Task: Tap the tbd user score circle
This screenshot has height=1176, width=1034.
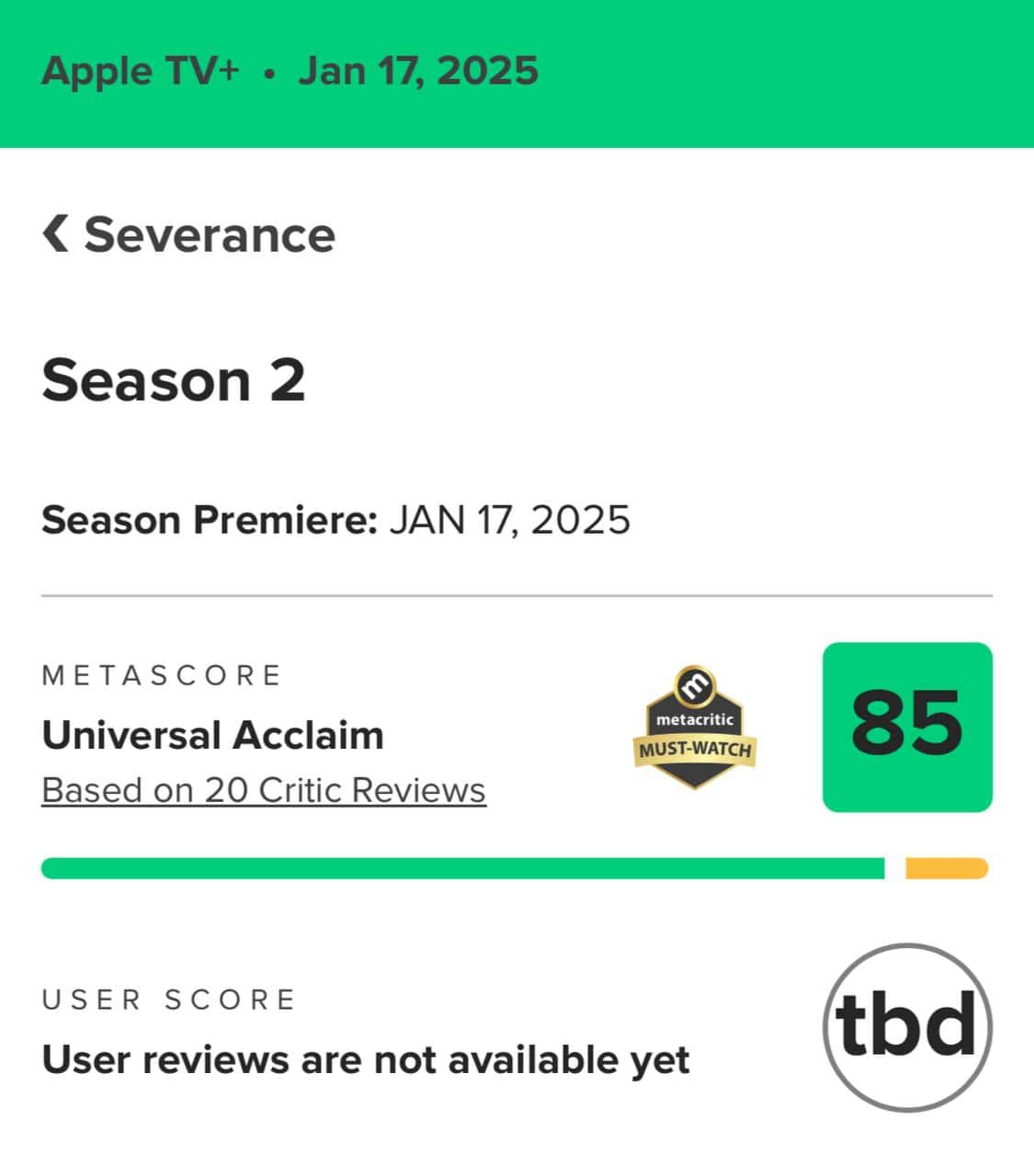Action: pyautogui.click(x=906, y=1027)
